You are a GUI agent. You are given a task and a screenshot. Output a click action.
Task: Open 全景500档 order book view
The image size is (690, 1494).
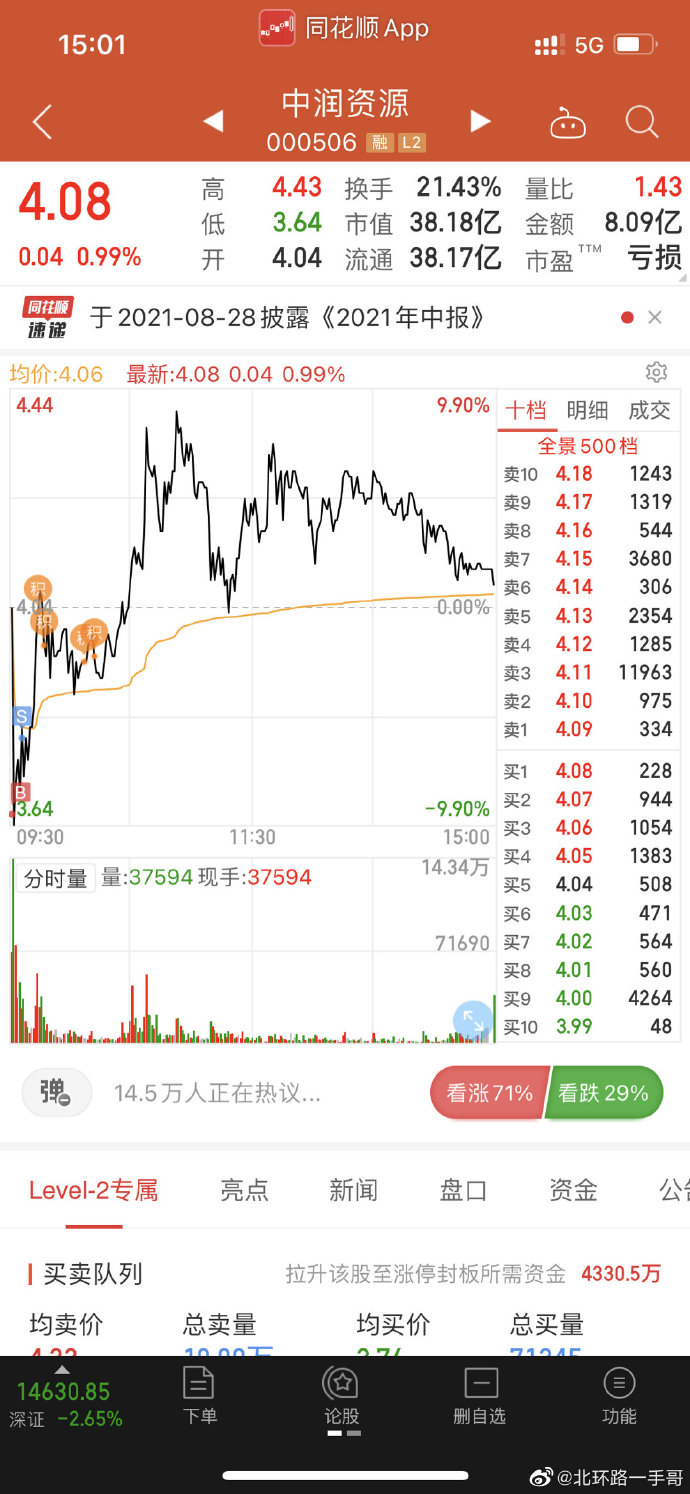pos(588,446)
